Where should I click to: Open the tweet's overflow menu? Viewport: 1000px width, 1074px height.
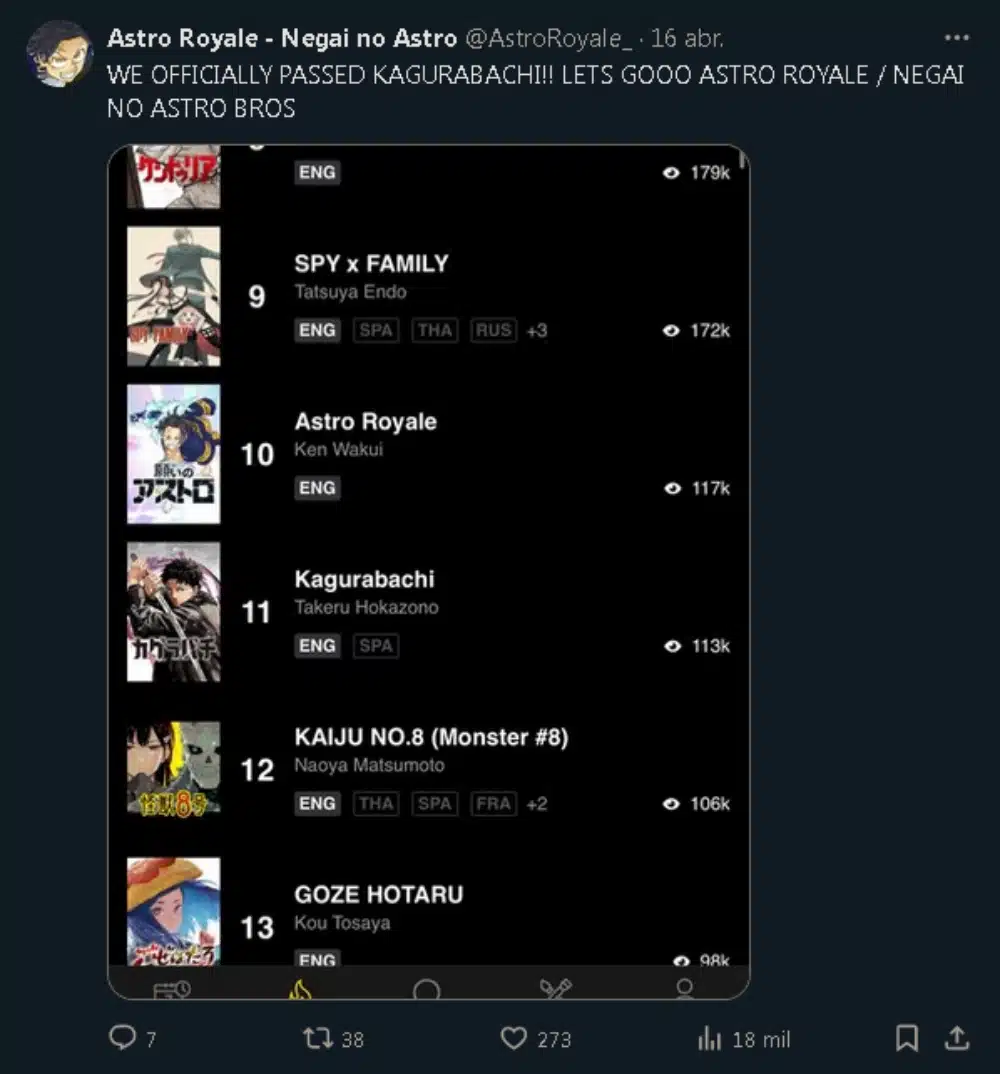(956, 38)
